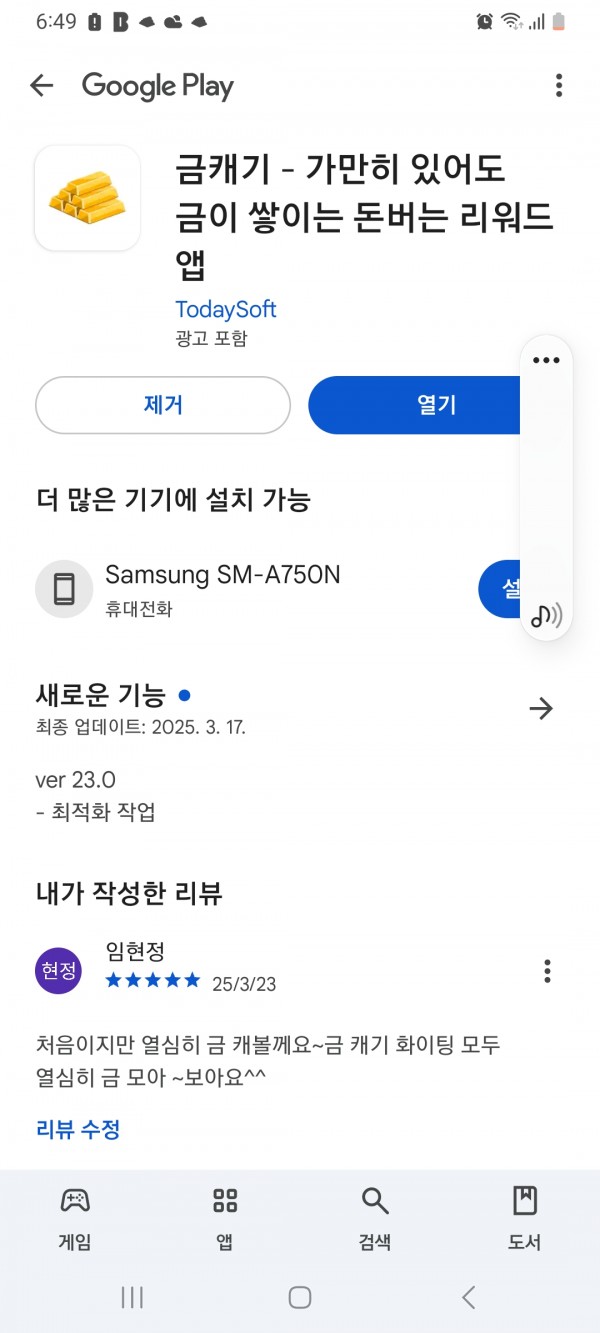Viewport: 600px width, 1333px height.
Task: Tap the system home button
Action: coord(300,1297)
